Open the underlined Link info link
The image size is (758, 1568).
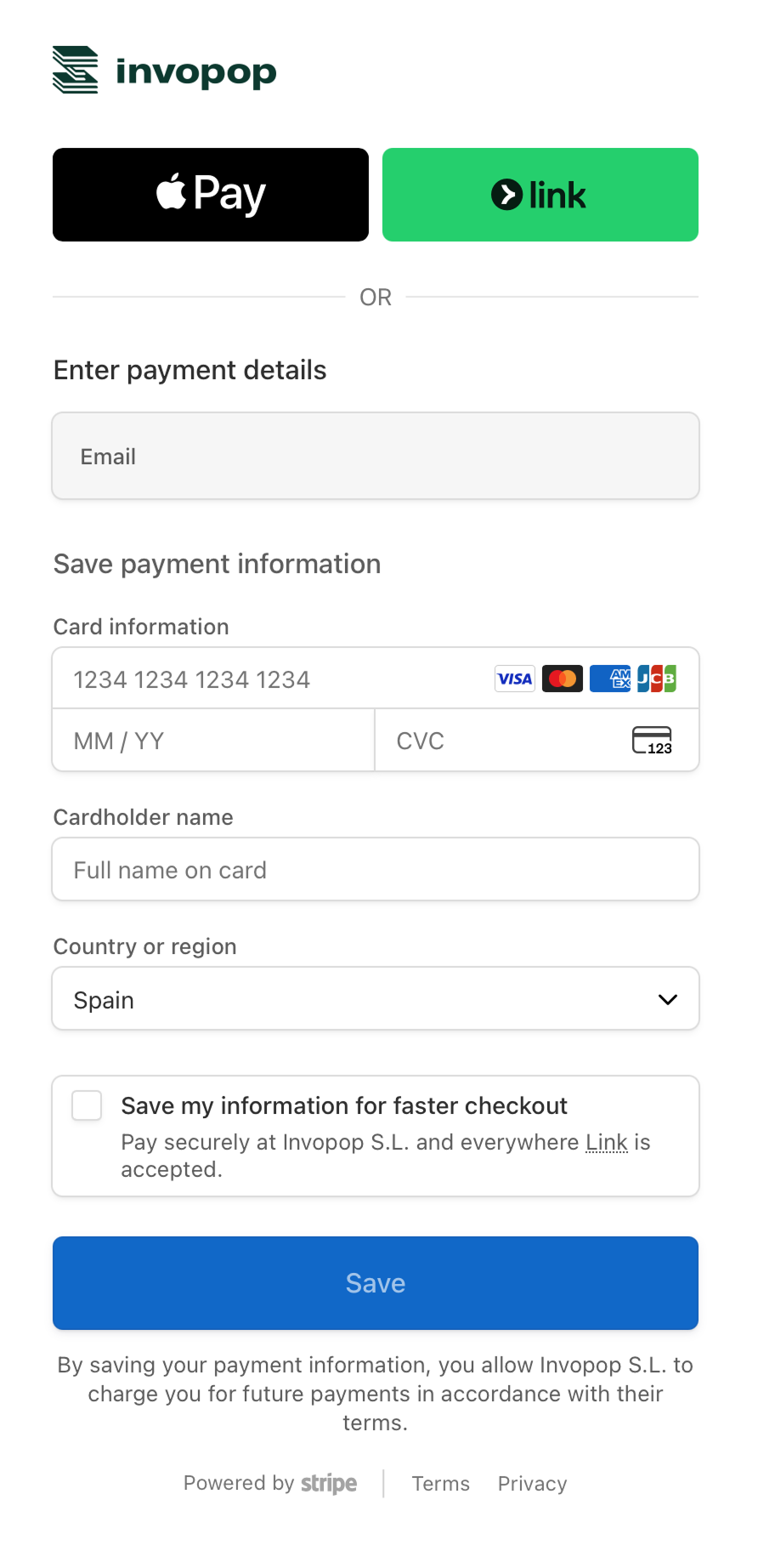coord(607,1142)
